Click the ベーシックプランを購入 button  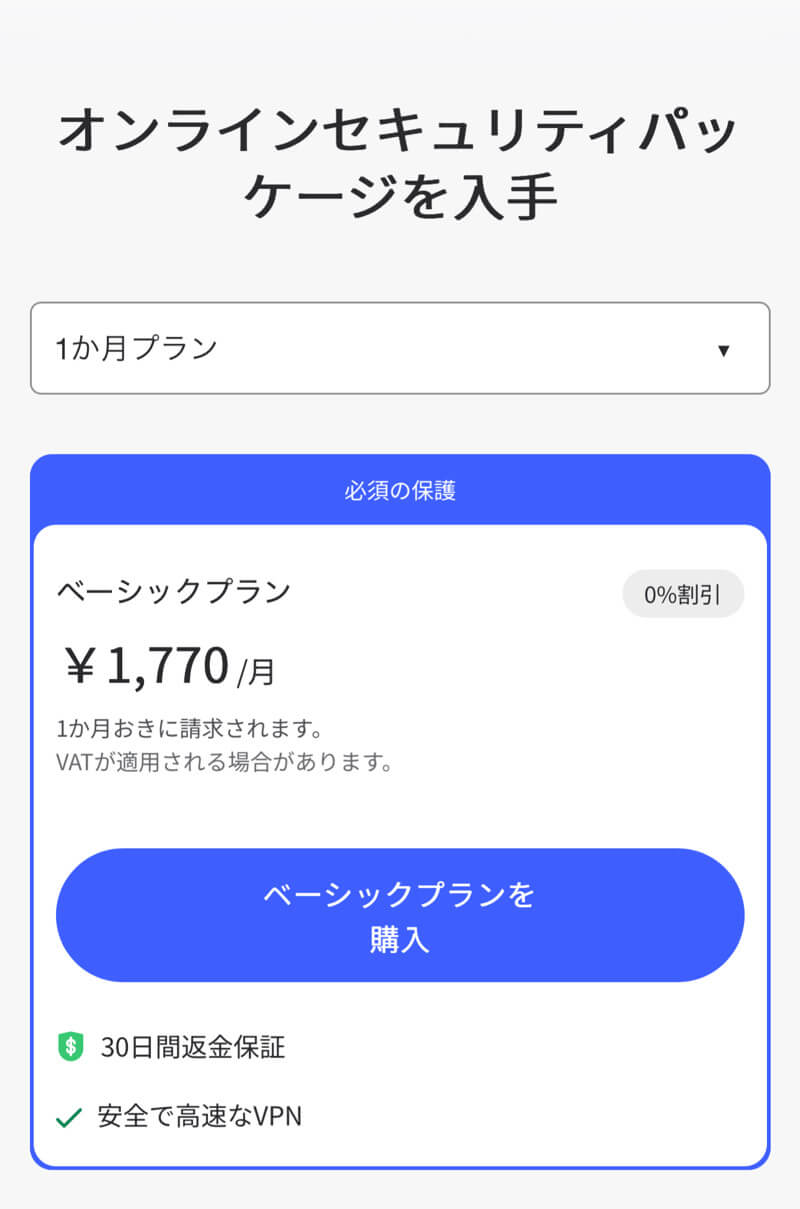click(x=398, y=913)
